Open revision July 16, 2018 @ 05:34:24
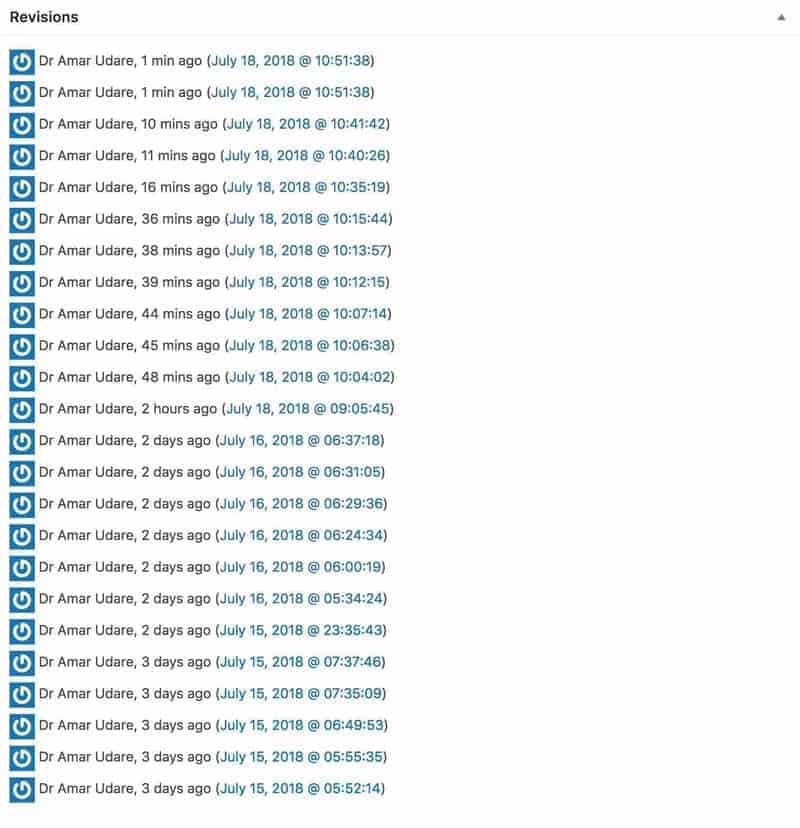This screenshot has width=800, height=828. 301,599
